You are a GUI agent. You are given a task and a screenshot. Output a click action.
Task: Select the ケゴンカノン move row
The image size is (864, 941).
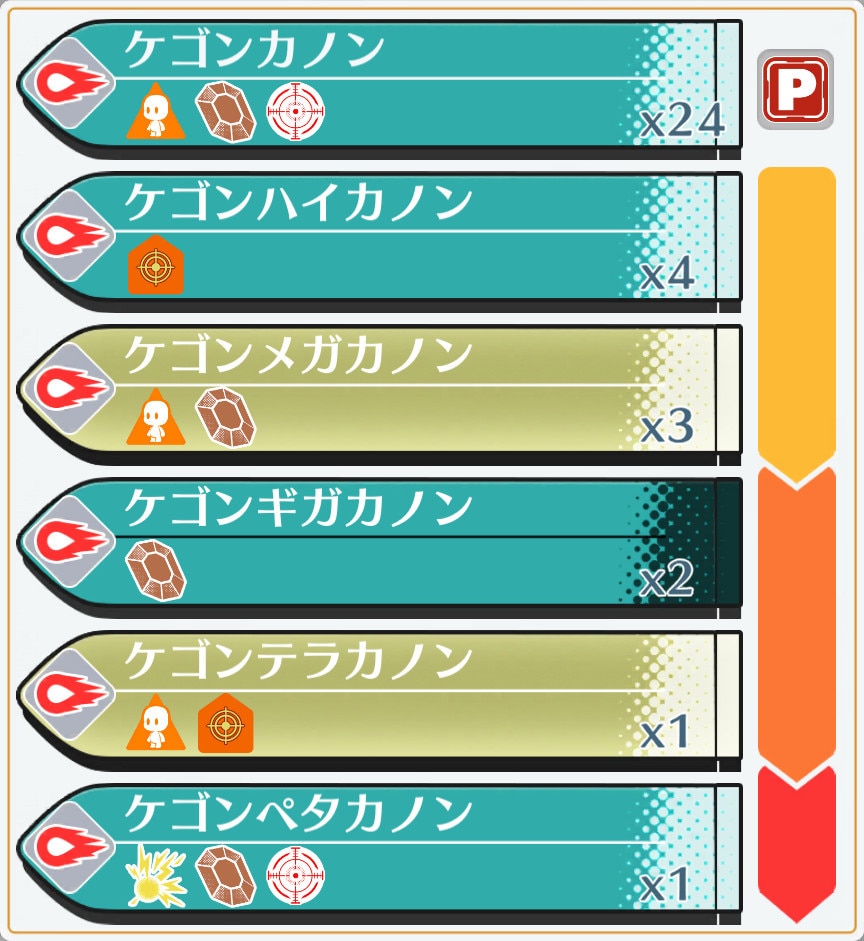[x=380, y=86]
